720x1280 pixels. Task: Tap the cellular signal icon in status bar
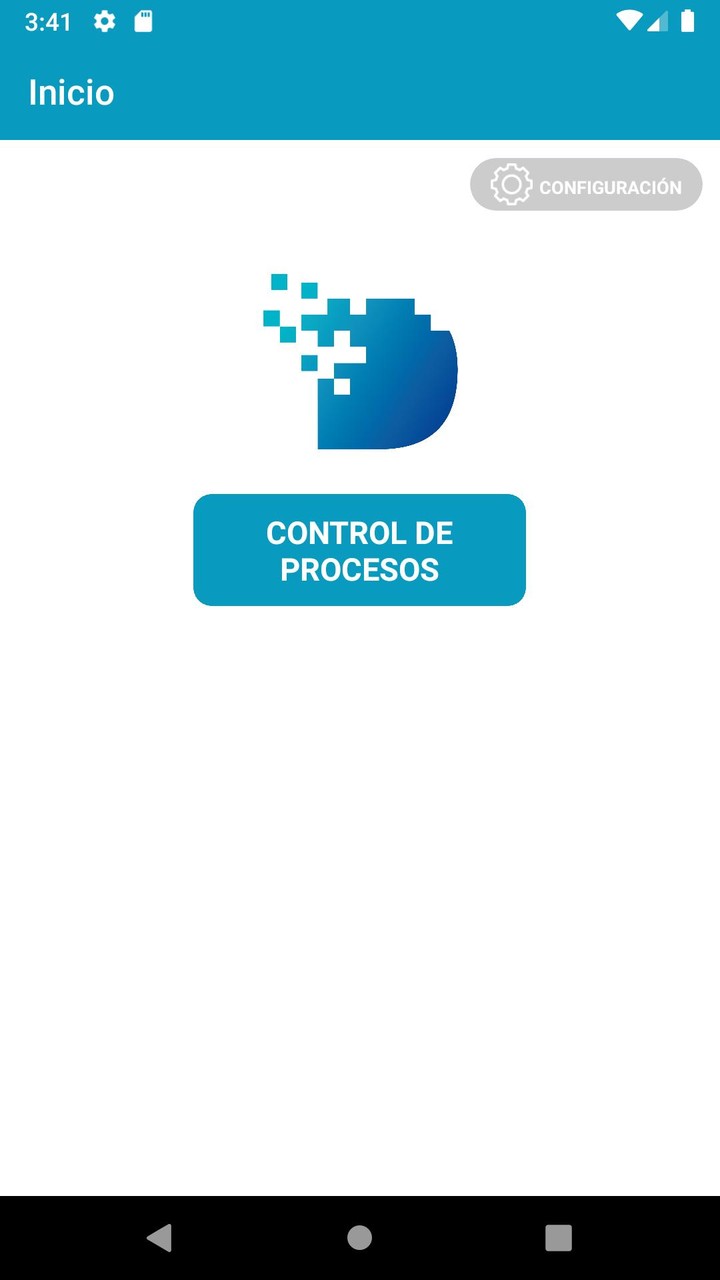pos(659,20)
